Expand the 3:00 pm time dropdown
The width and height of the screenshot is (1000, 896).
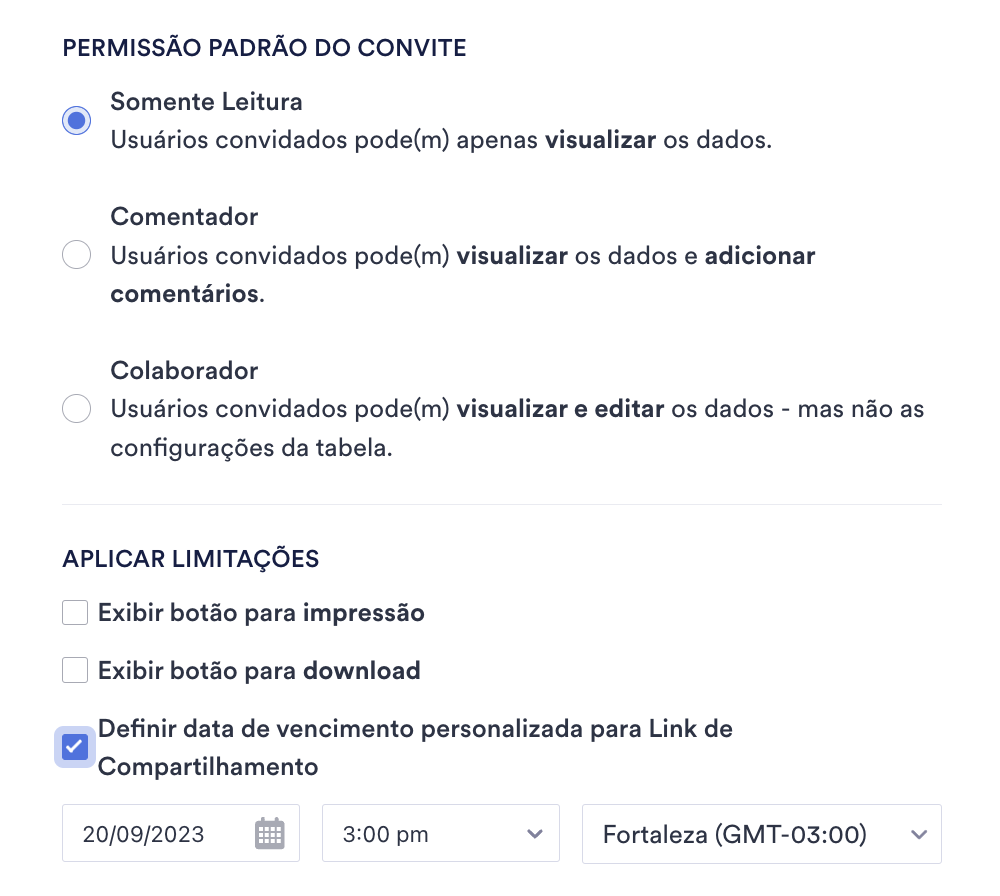point(440,833)
